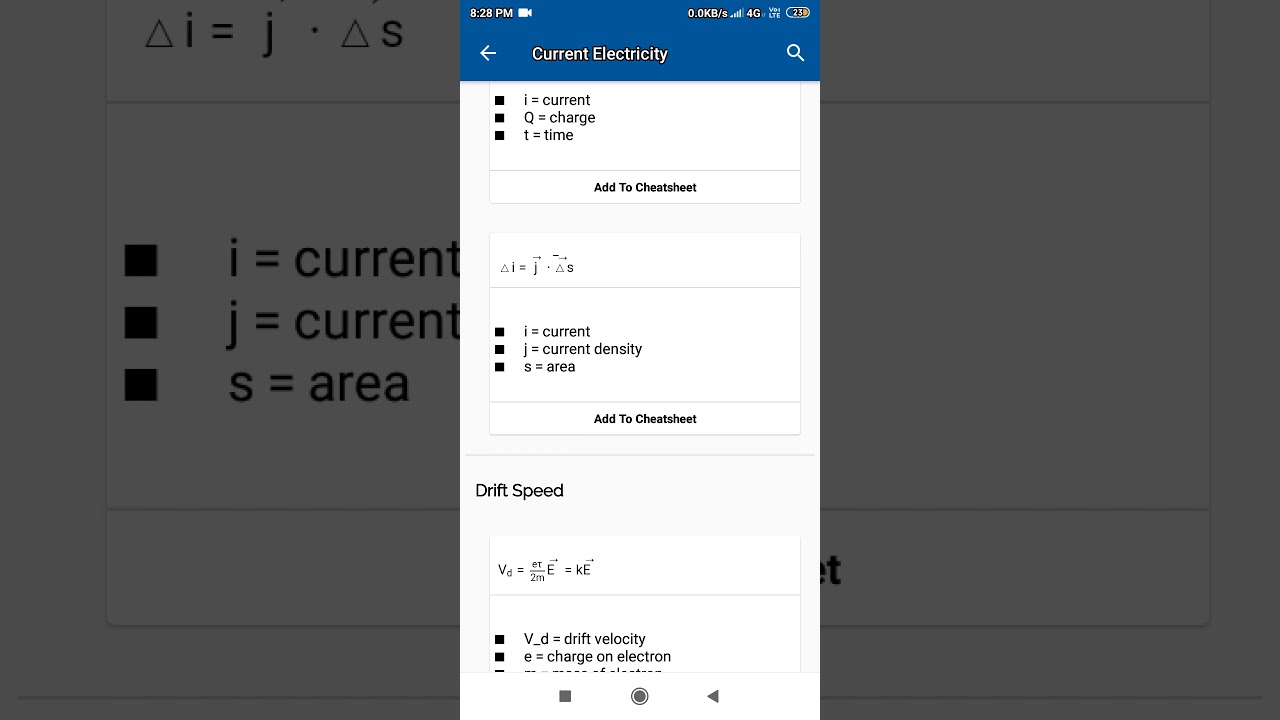Add the current density formula to cheatsheet
1280x720 pixels.
click(x=645, y=419)
